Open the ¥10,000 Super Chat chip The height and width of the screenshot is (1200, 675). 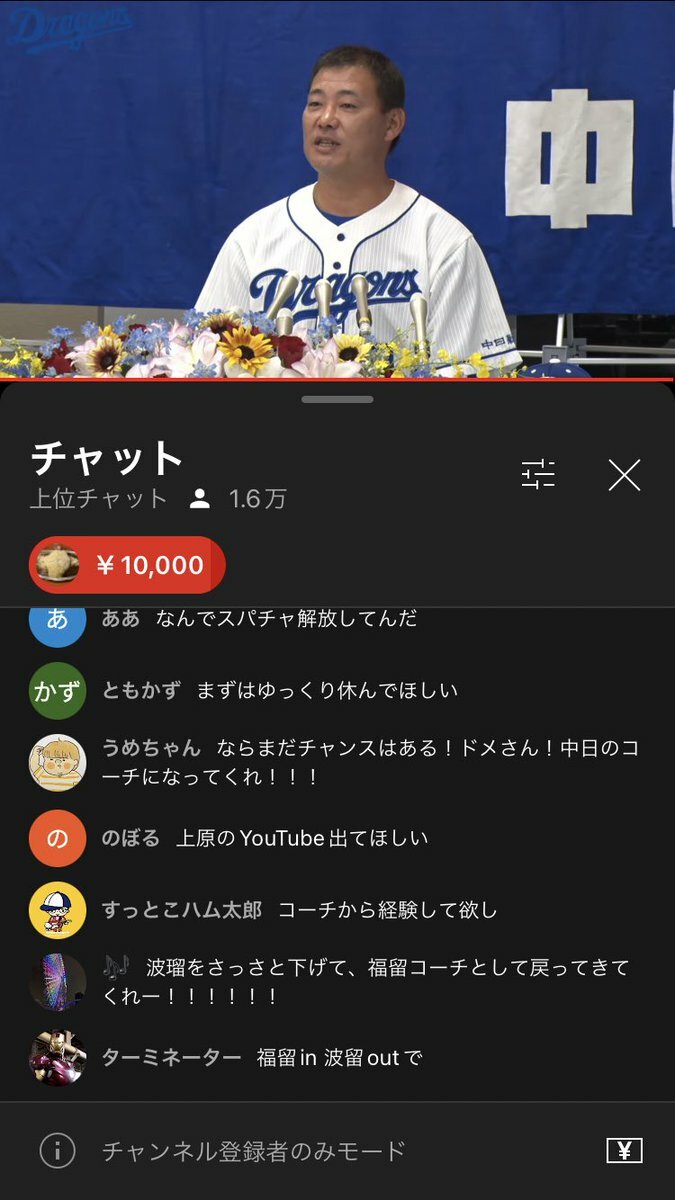pyautogui.click(x=127, y=565)
